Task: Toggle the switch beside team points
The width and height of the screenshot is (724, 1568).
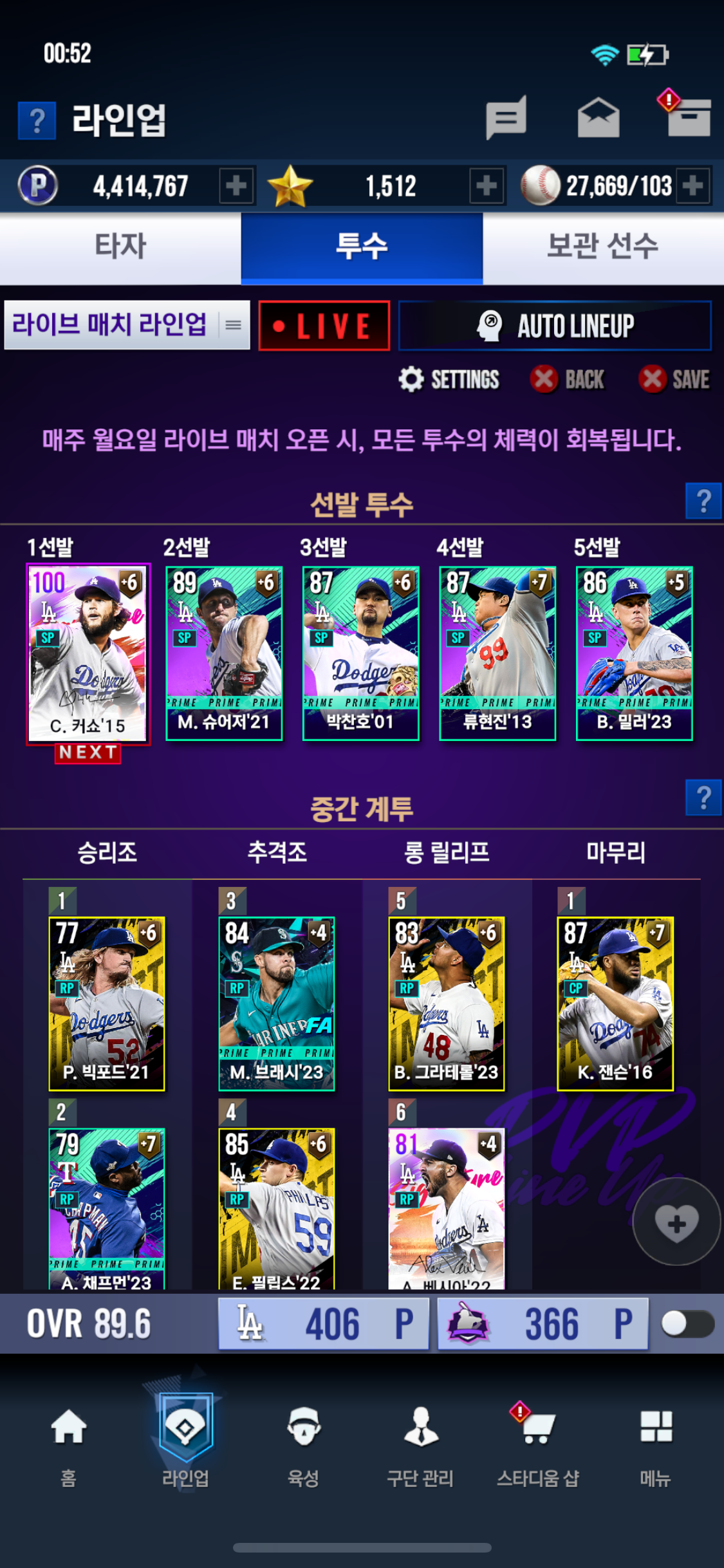Action: pyautogui.click(x=687, y=1323)
